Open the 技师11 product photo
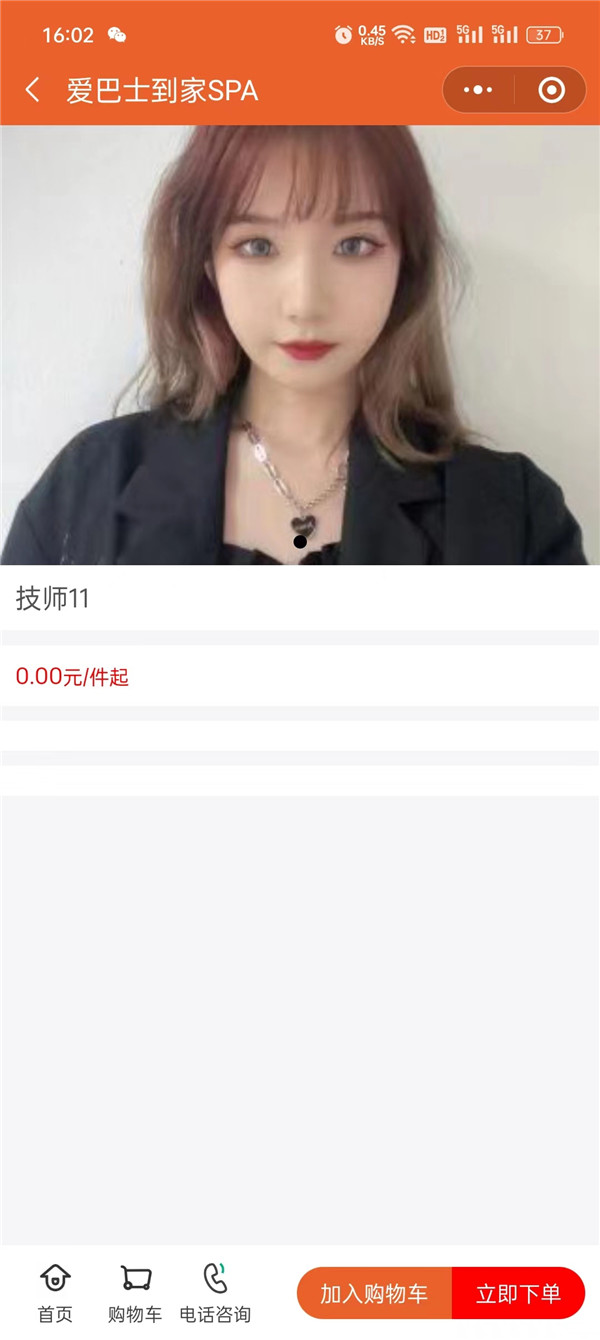The image size is (600, 1340). 300,345
